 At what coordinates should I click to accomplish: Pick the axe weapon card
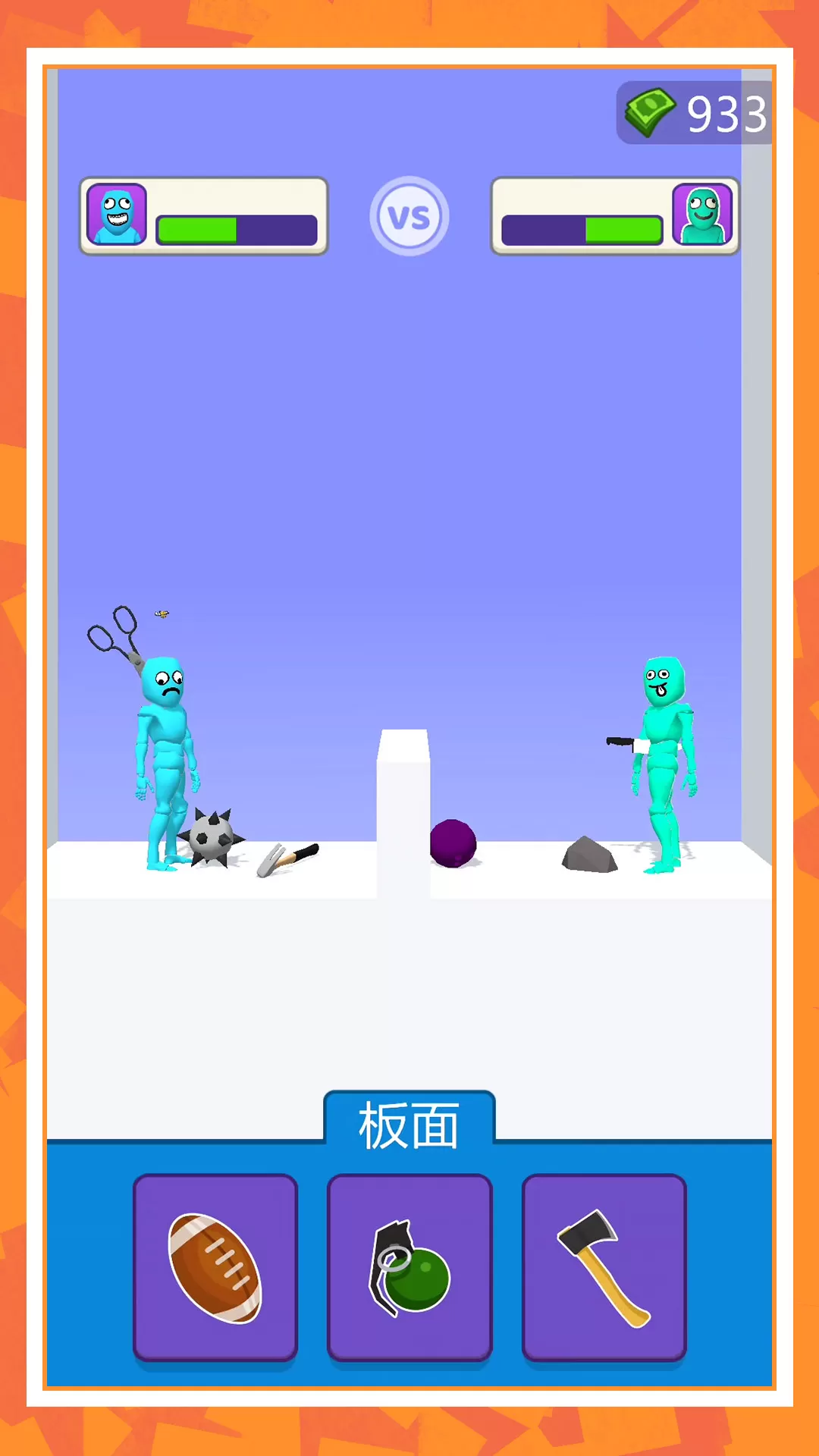[x=604, y=1268]
